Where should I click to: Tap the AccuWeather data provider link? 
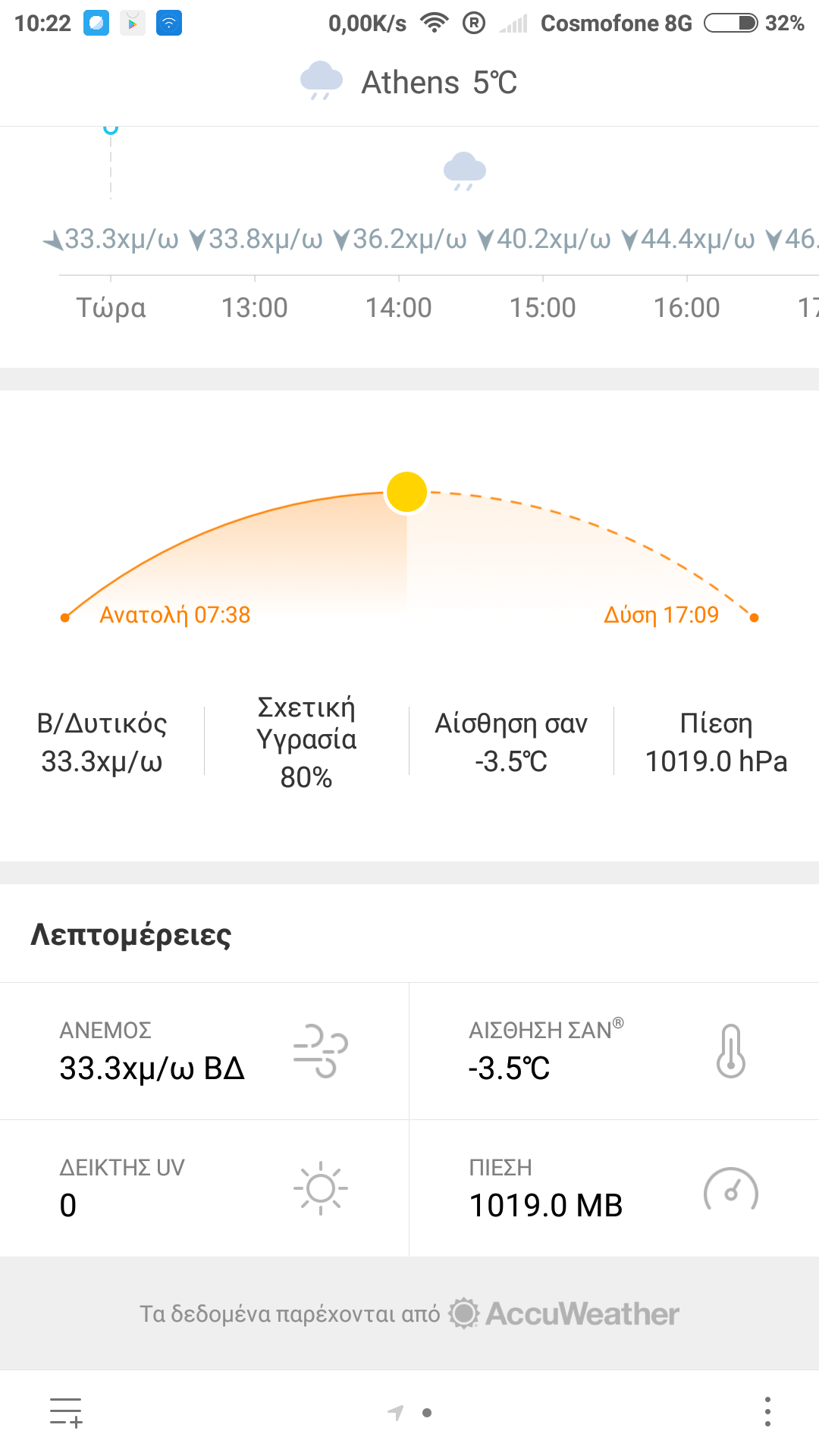564,1313
